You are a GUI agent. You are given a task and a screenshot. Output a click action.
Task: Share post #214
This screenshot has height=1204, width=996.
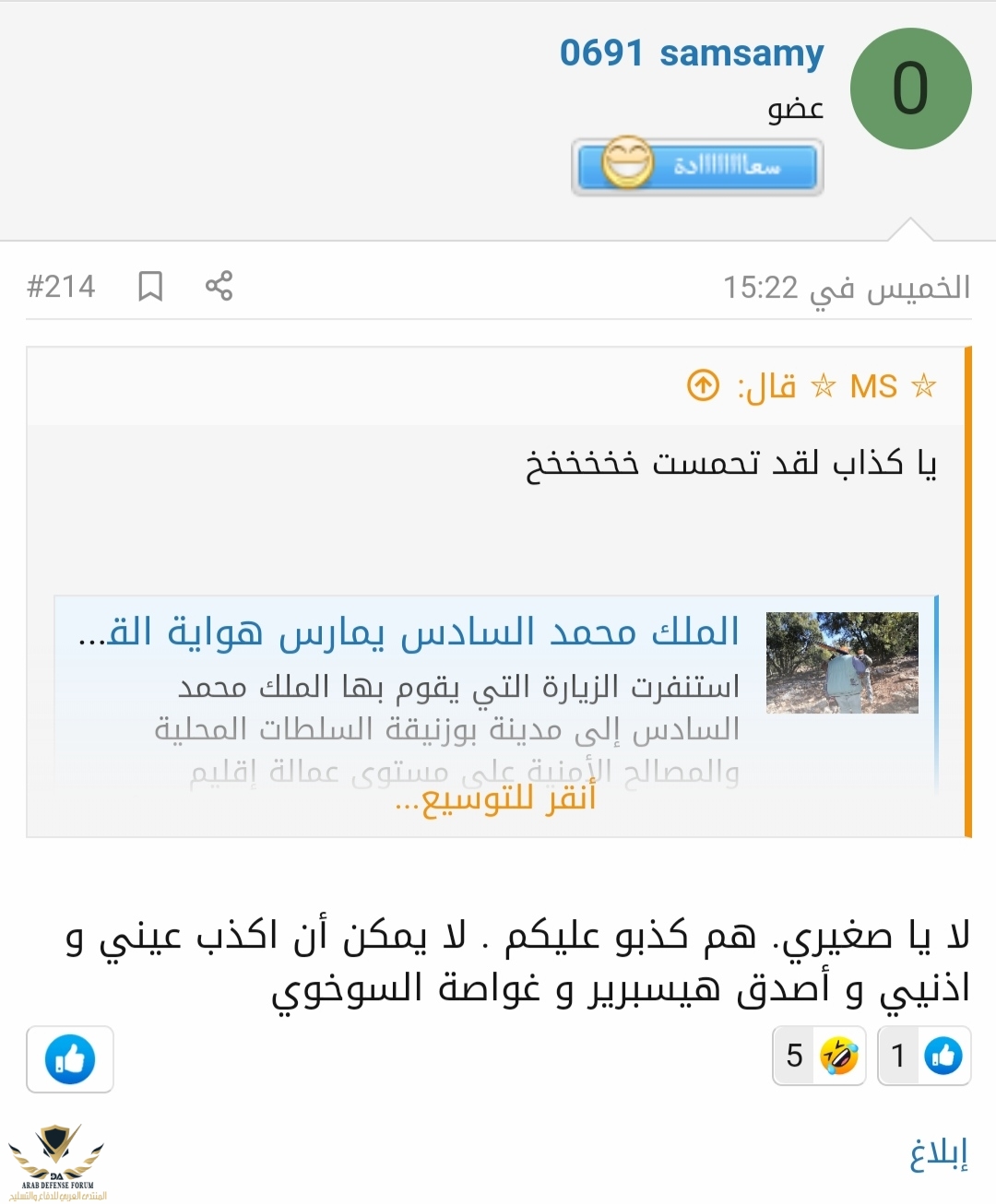[x=219, y=286]
